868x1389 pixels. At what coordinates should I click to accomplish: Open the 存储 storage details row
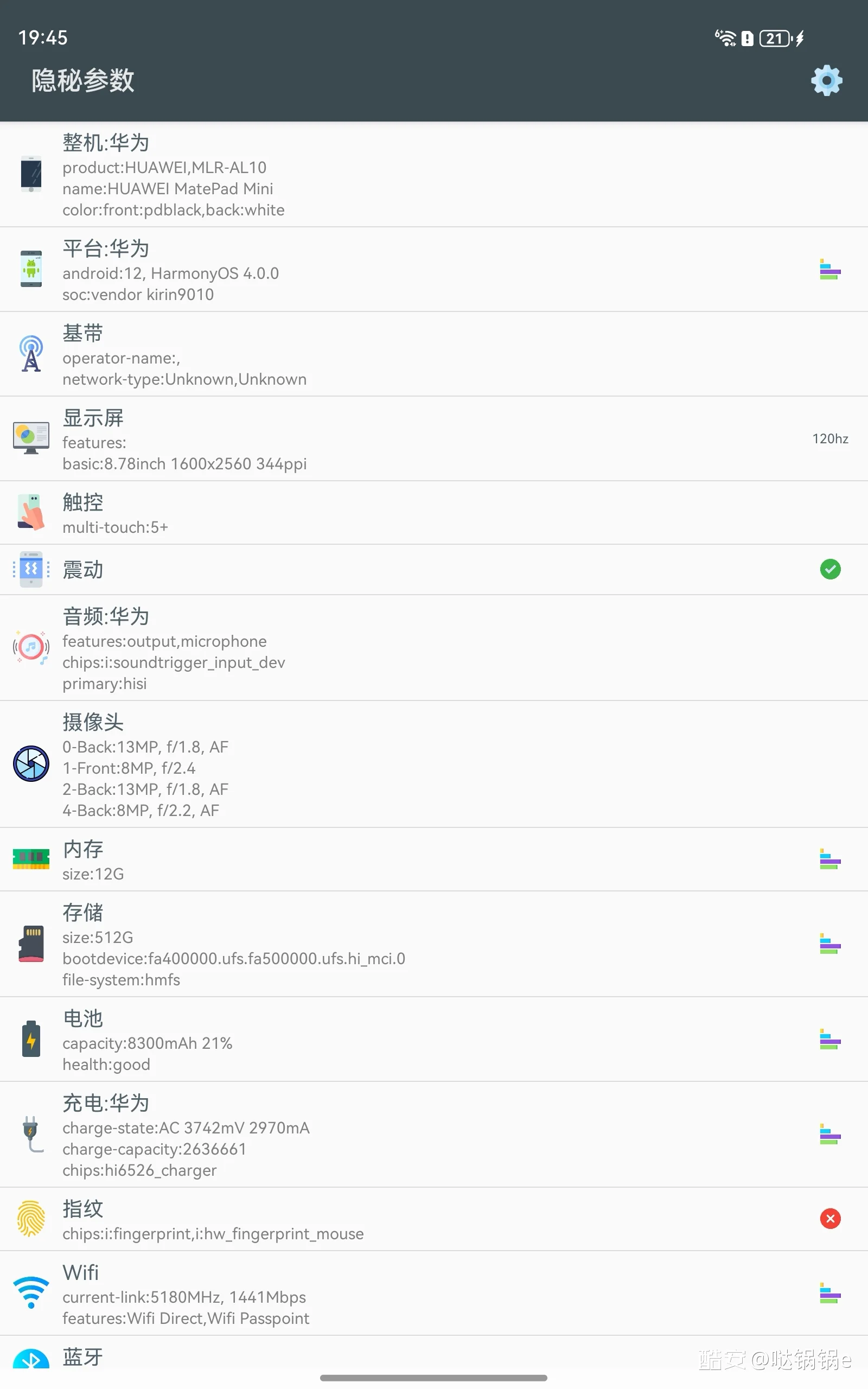(434, 944)
